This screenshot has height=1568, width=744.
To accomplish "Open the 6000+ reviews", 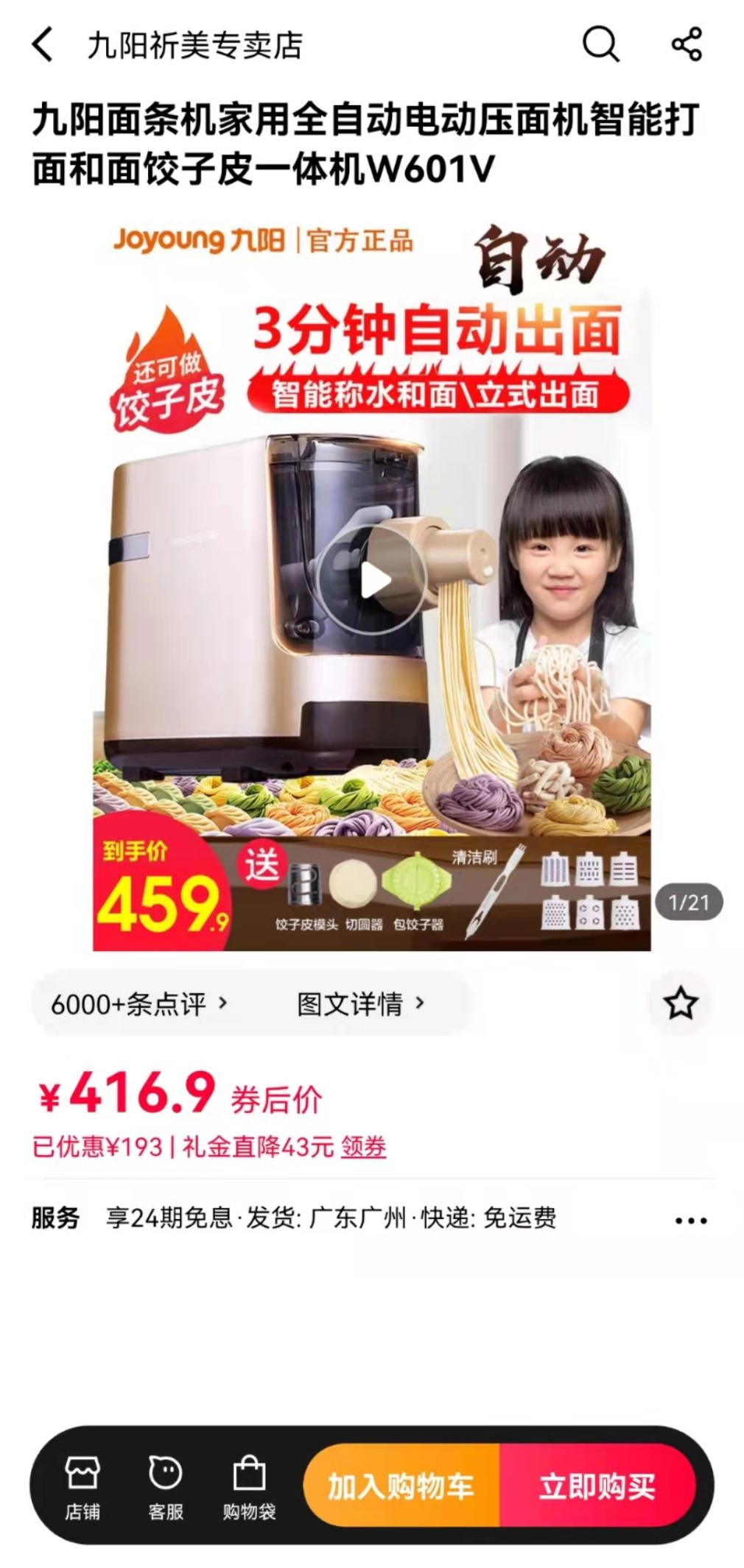I will click(139, 1003).
